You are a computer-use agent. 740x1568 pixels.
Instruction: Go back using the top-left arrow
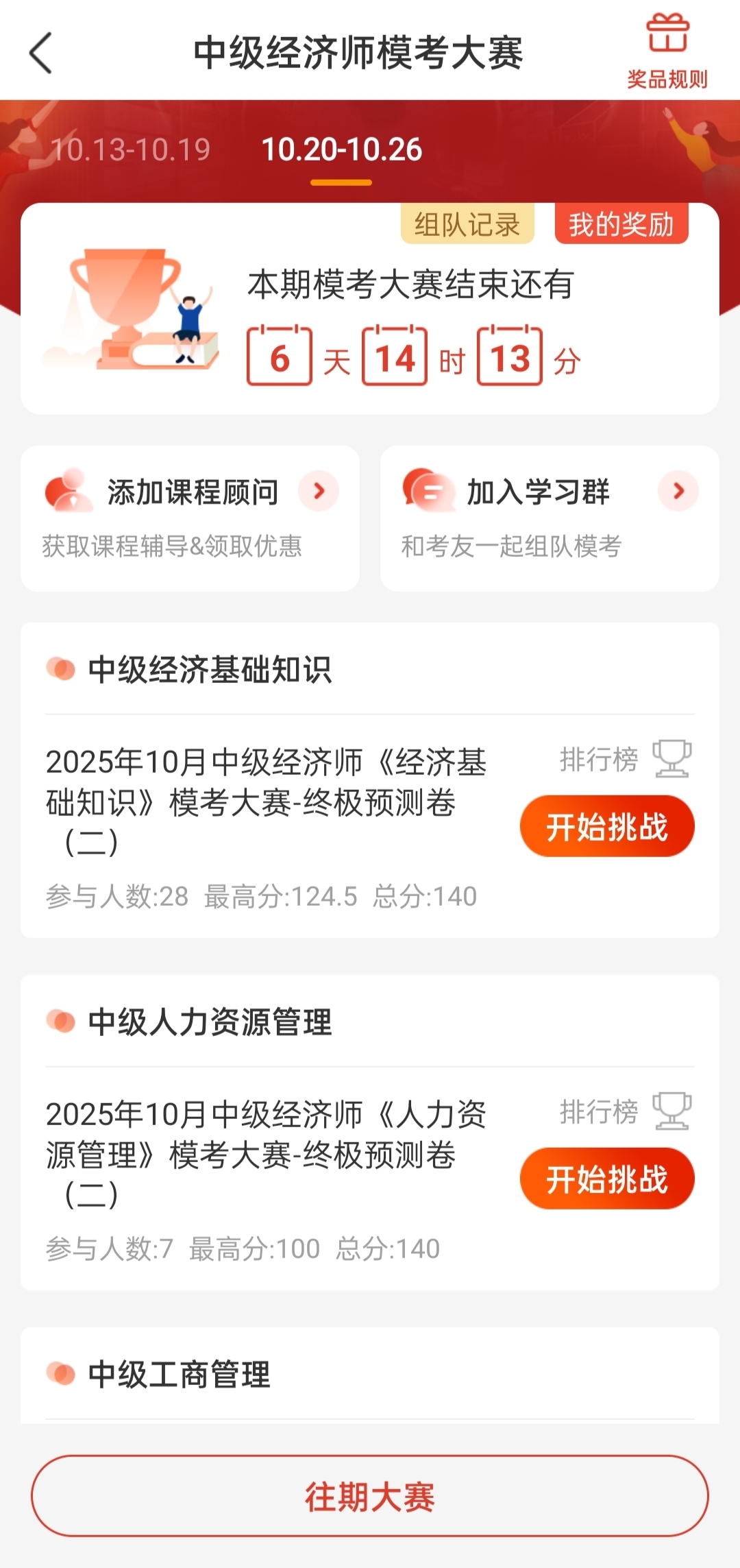41,53
